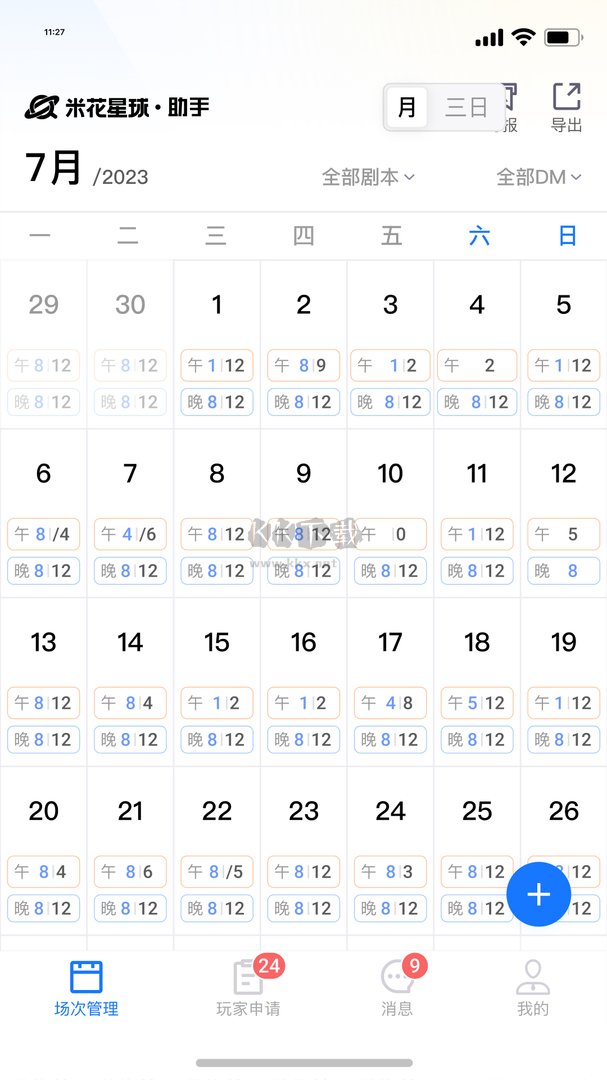The width and height of the screenshot is (607, 1080).
Task: Switch to the 月 (month) view
Action: coord(407,107)
